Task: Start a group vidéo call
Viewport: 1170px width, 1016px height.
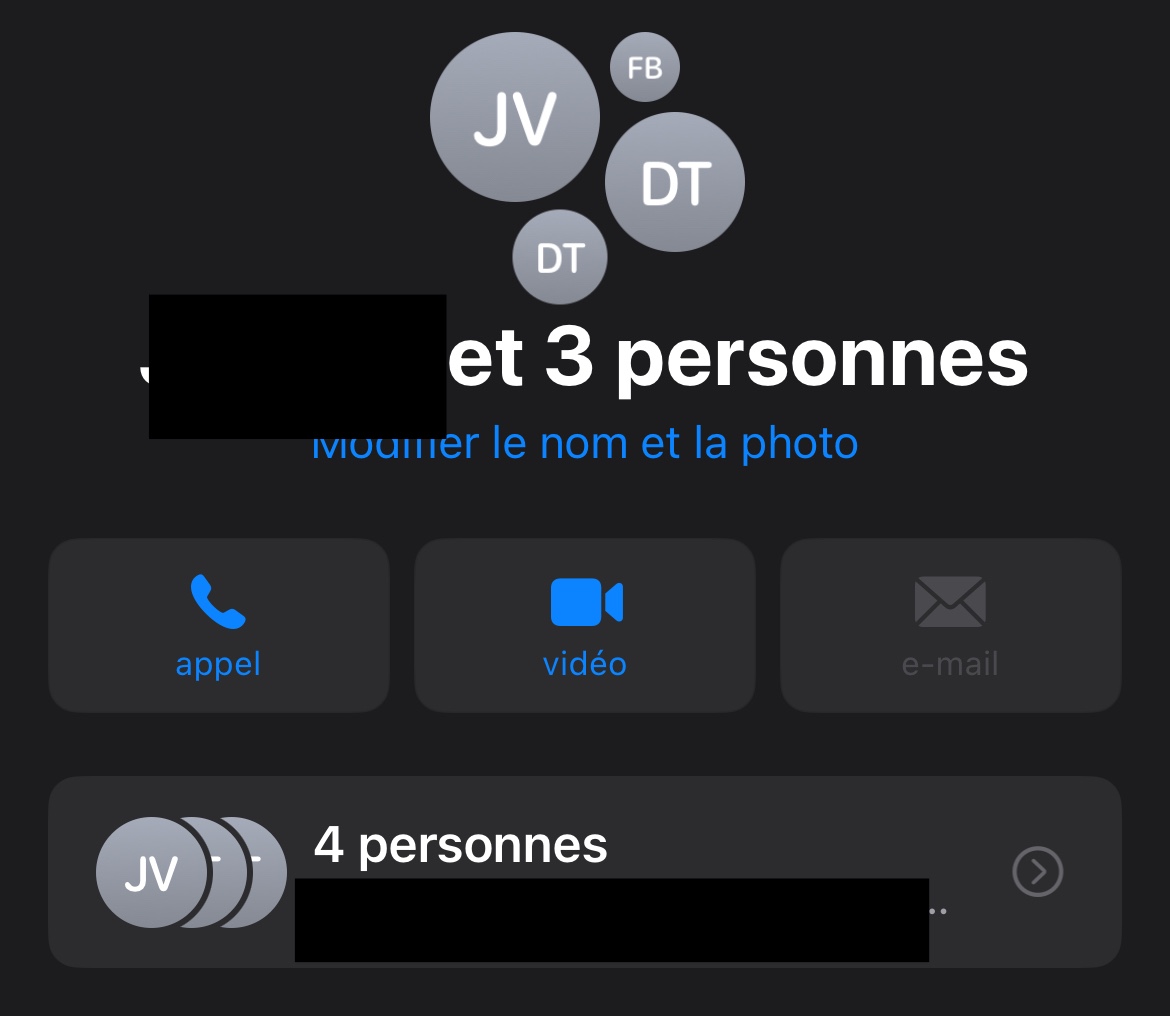Action: tap(585, 625)
